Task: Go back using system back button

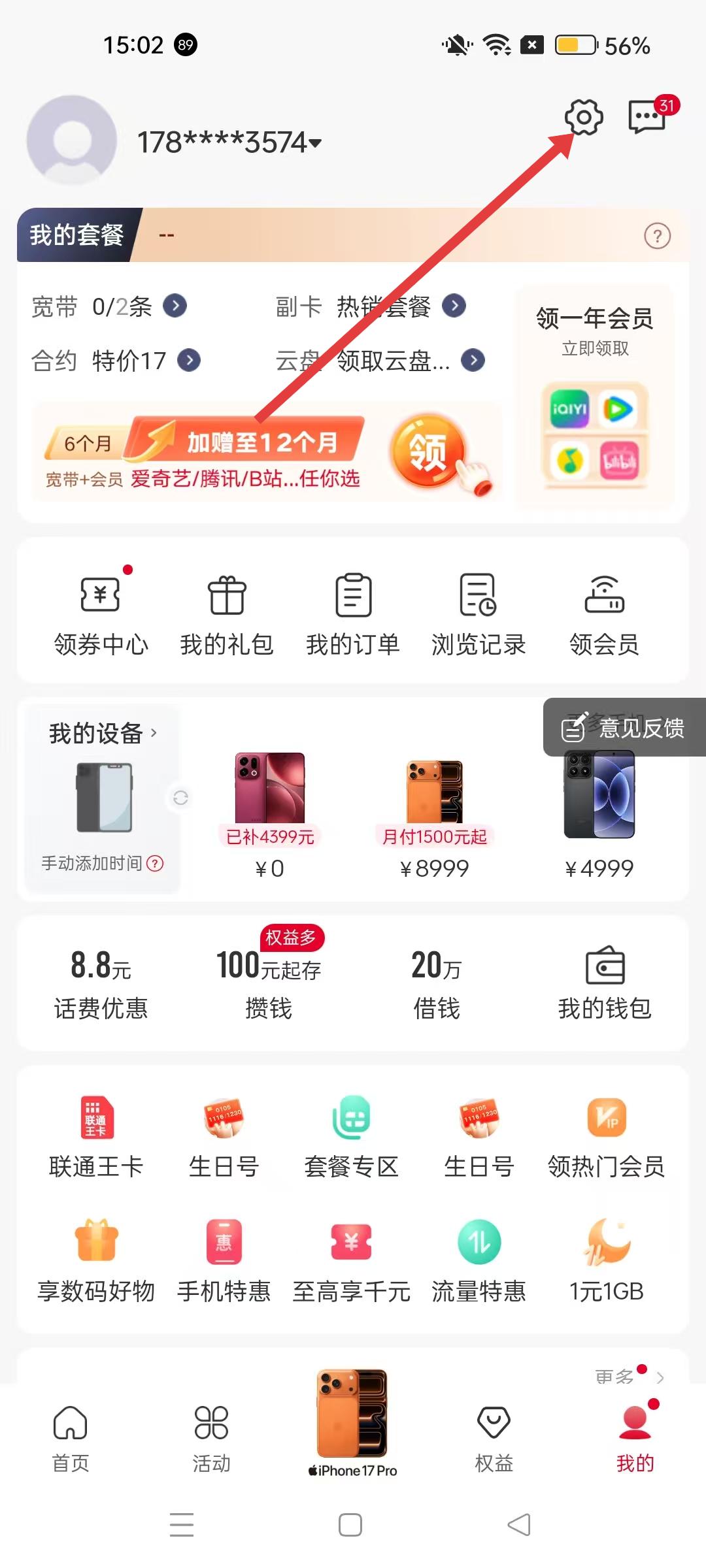Action: tap(519, 1525)
